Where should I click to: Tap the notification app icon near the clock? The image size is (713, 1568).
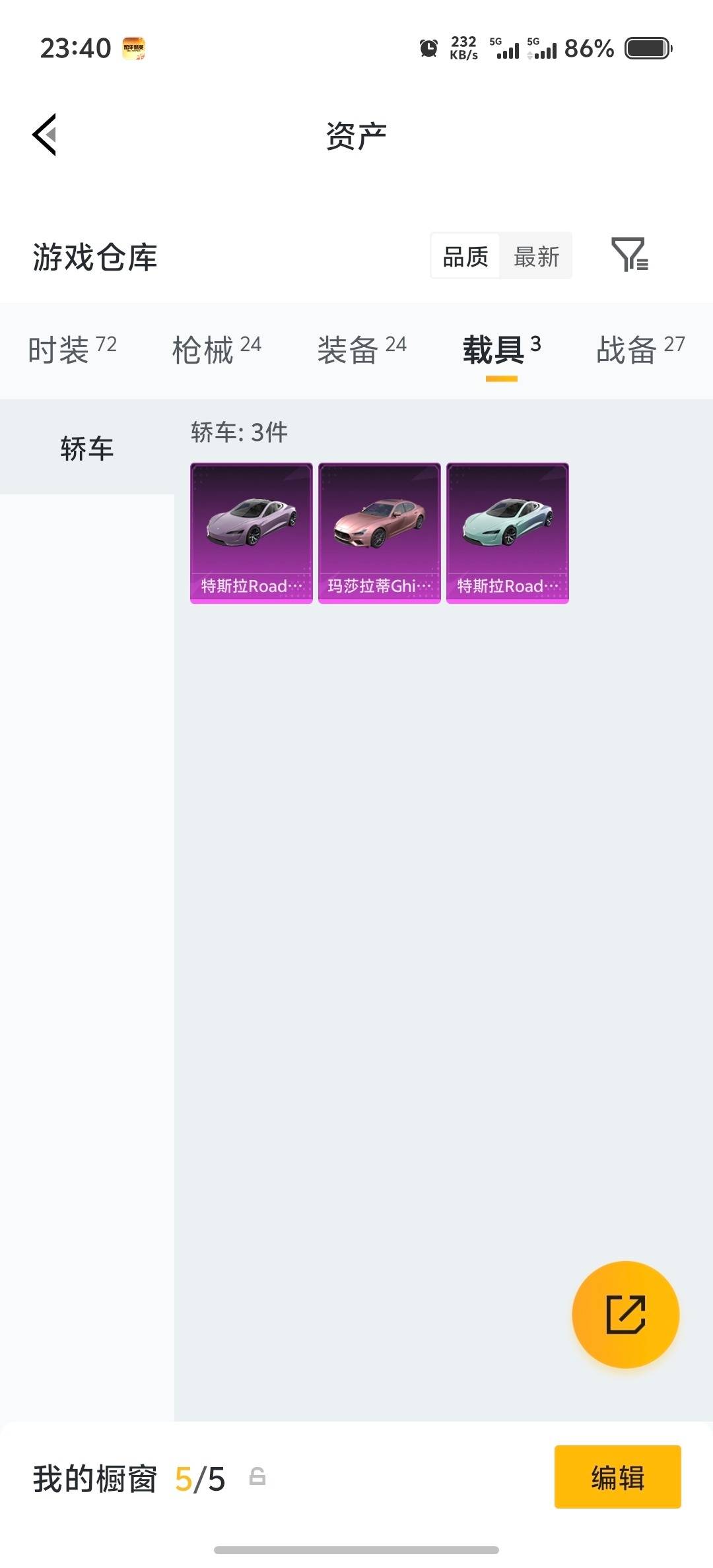coord(134,48)
